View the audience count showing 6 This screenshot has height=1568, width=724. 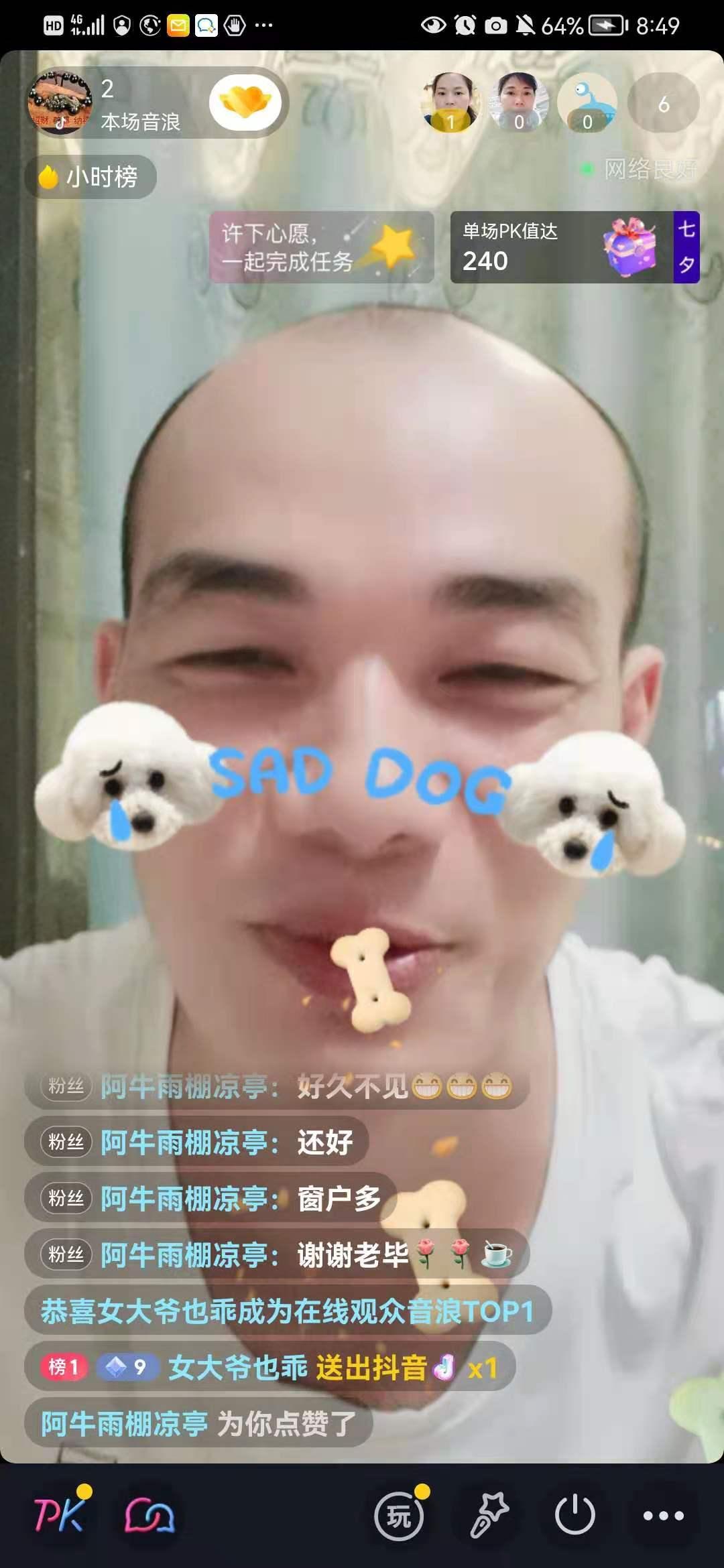[x=663, y=103]
